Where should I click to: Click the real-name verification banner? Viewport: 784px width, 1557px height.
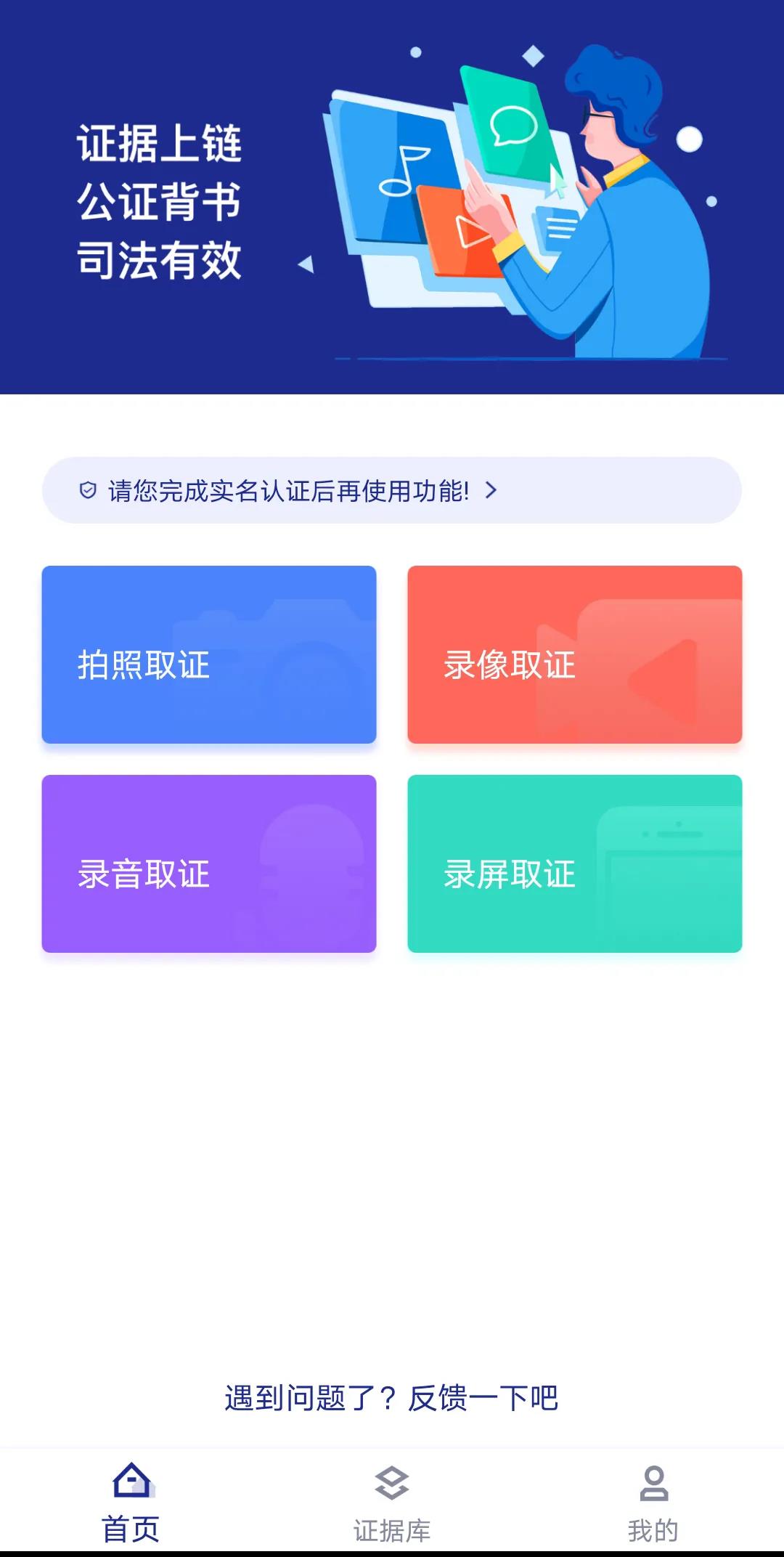point(392,491)
